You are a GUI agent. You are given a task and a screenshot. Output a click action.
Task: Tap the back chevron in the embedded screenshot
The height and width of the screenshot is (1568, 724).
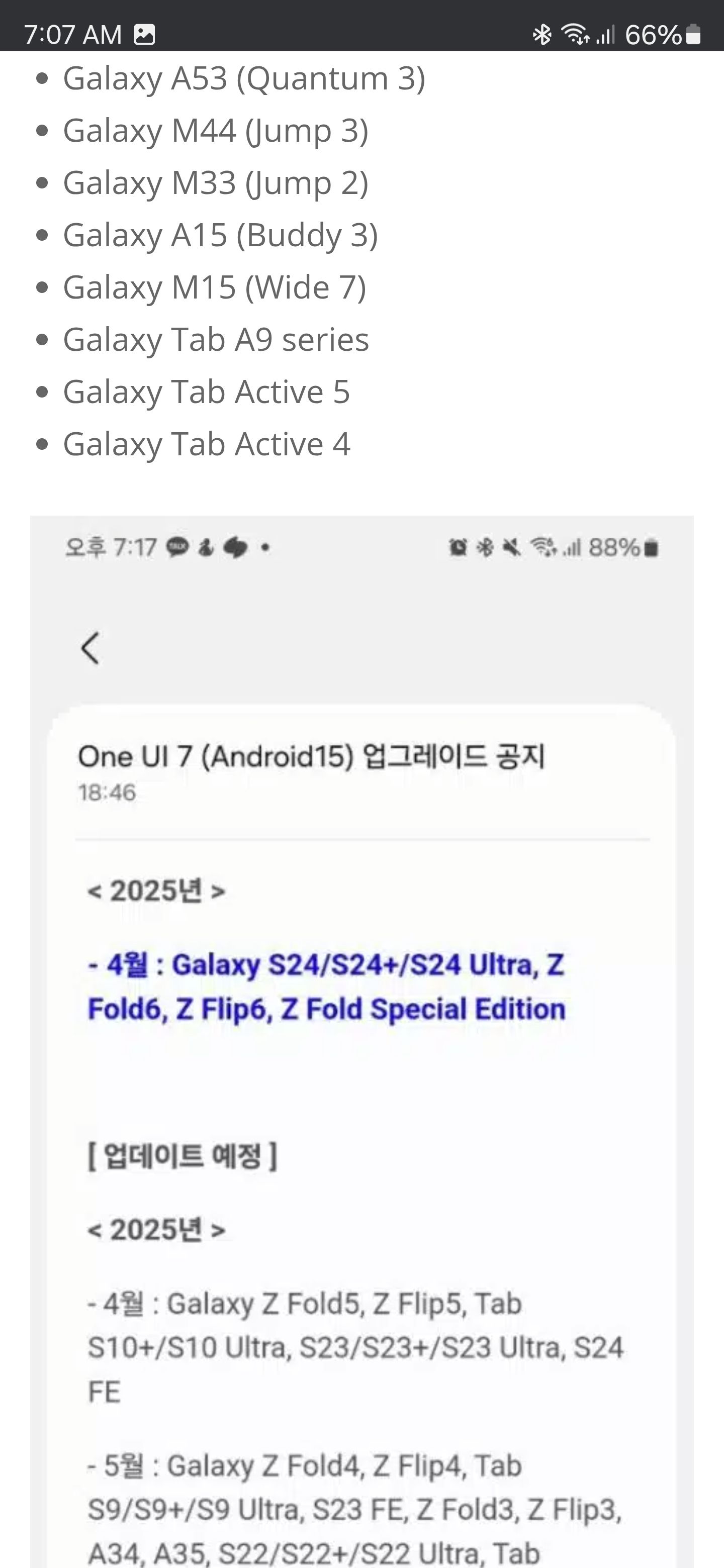[x=89, y=649]
